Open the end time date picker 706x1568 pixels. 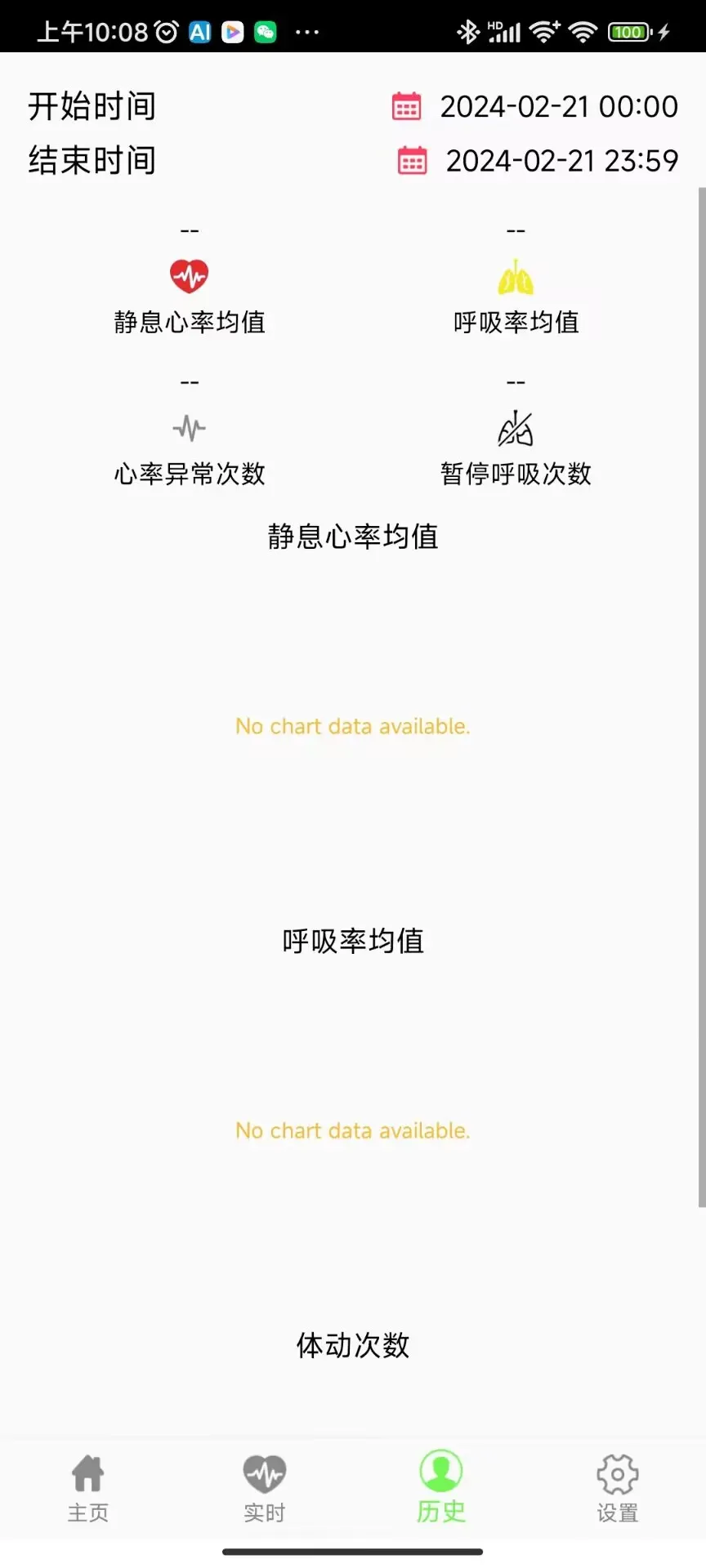point(412,160)
